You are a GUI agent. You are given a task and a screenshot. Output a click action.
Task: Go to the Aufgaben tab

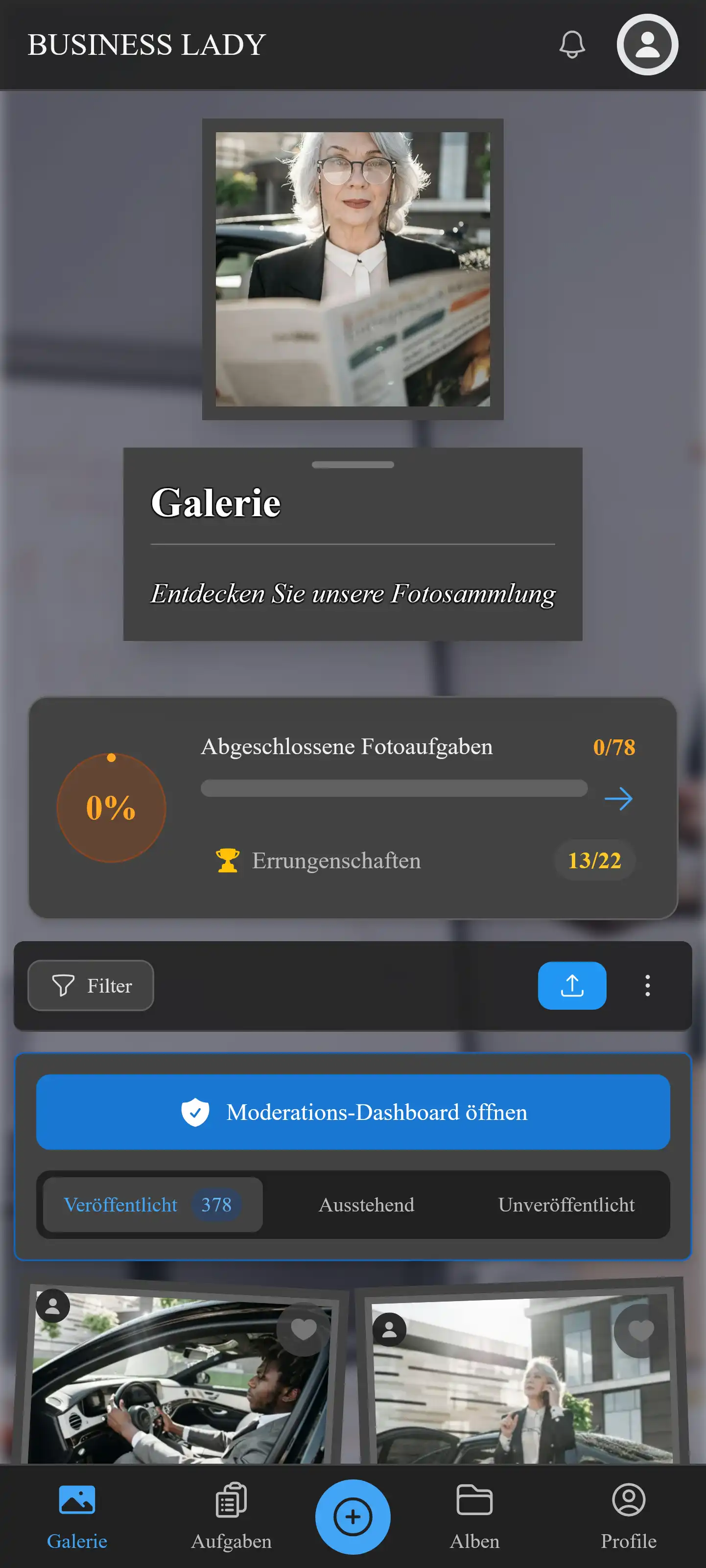pyautogui.click(x=231, y=1516)
